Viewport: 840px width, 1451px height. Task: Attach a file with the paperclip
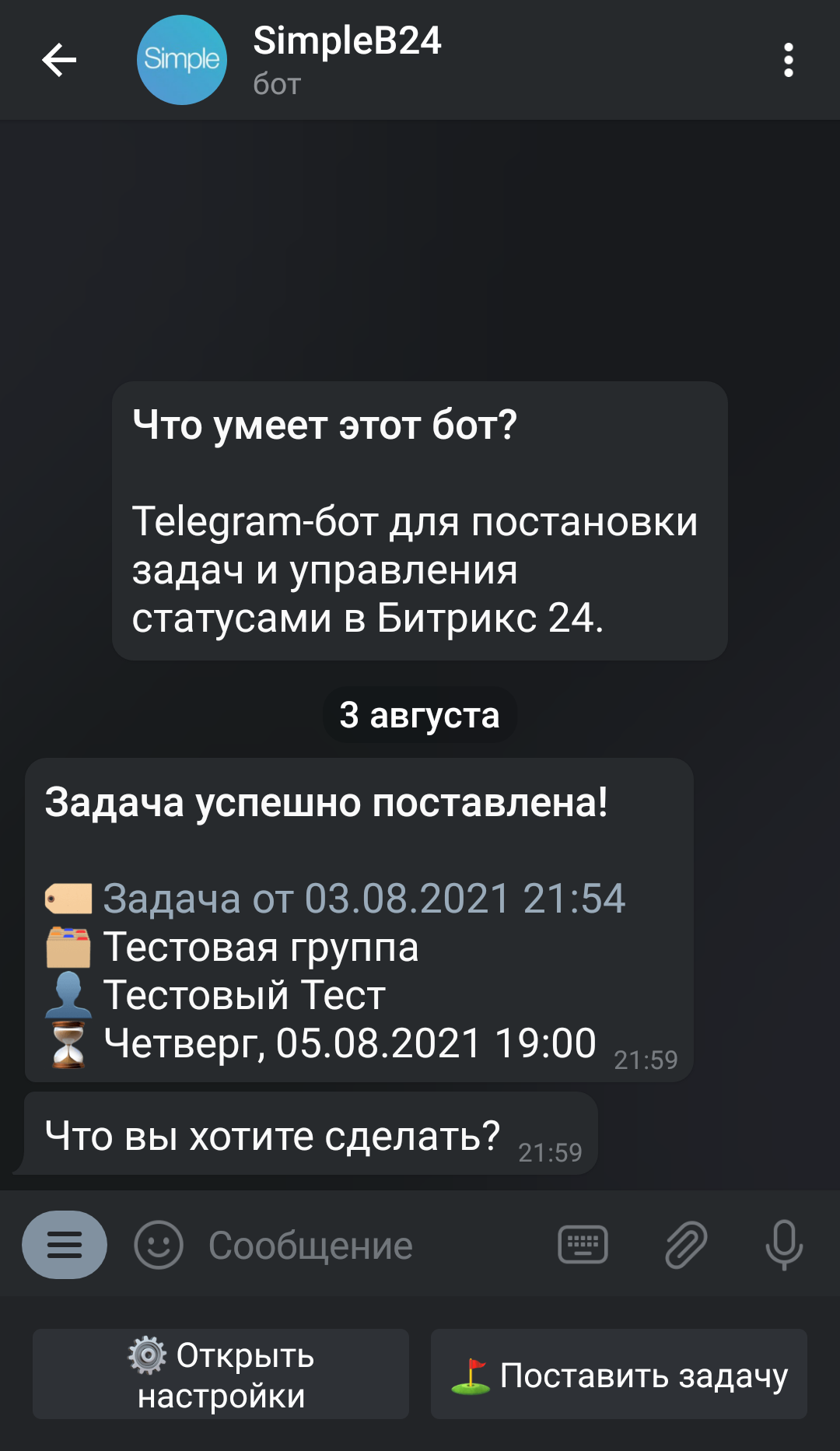point(685,1245)
